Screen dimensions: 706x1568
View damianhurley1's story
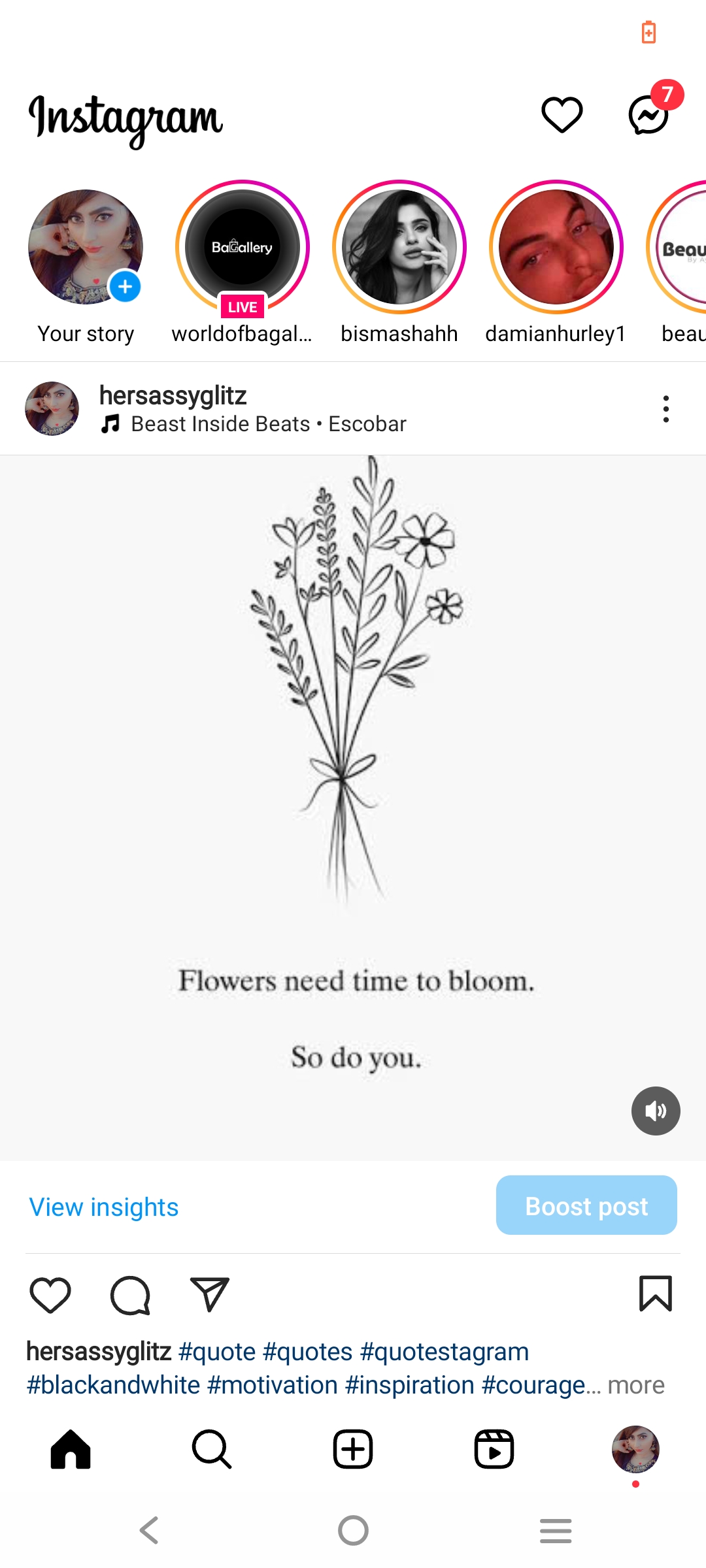(x=556, y=248)
